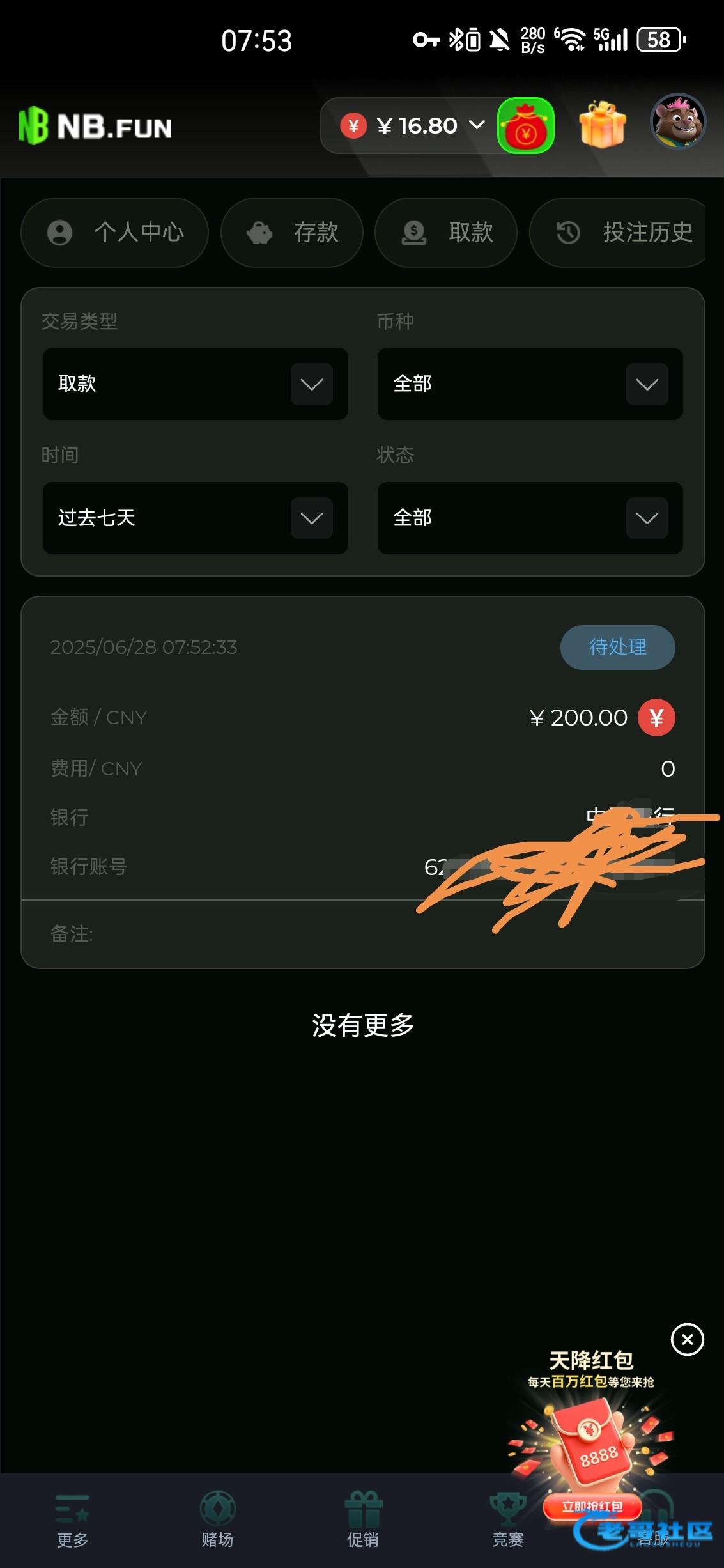Switch to the 更多 tab
Image resolution: width=724 pixels, height=1568 pixels.
click(72, 1521)
